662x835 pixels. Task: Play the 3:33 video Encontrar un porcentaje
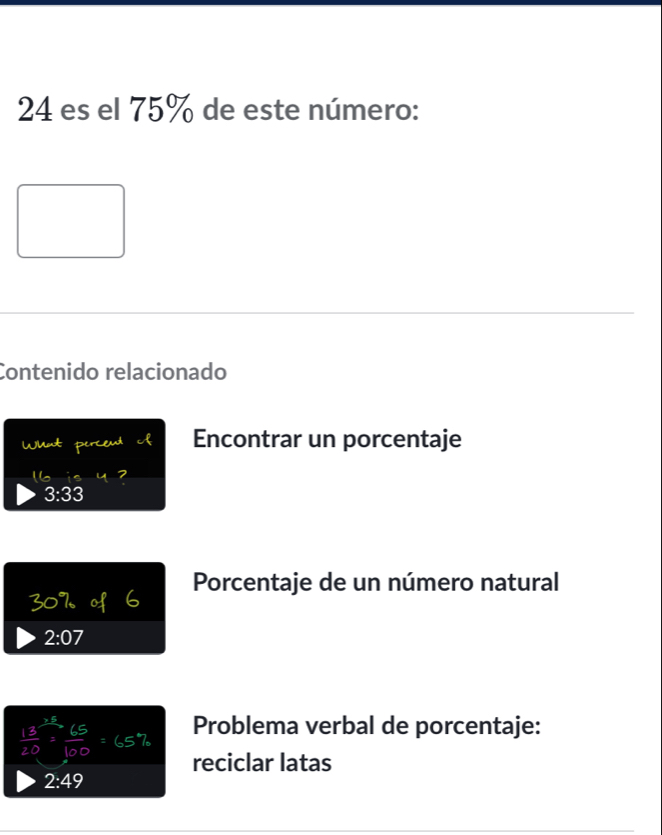(83, 464)
